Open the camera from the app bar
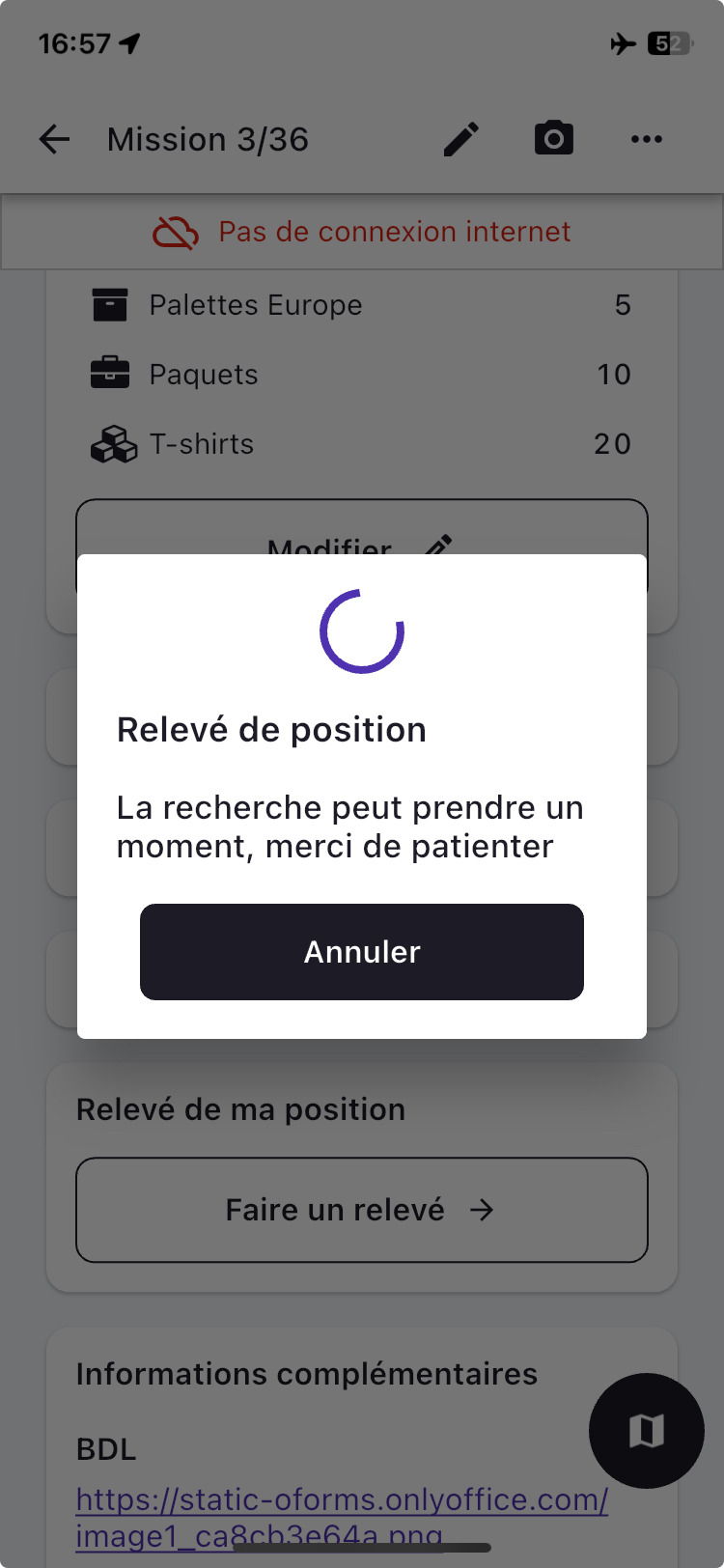This screenshot has width=724, height=1568. (554, 139)
